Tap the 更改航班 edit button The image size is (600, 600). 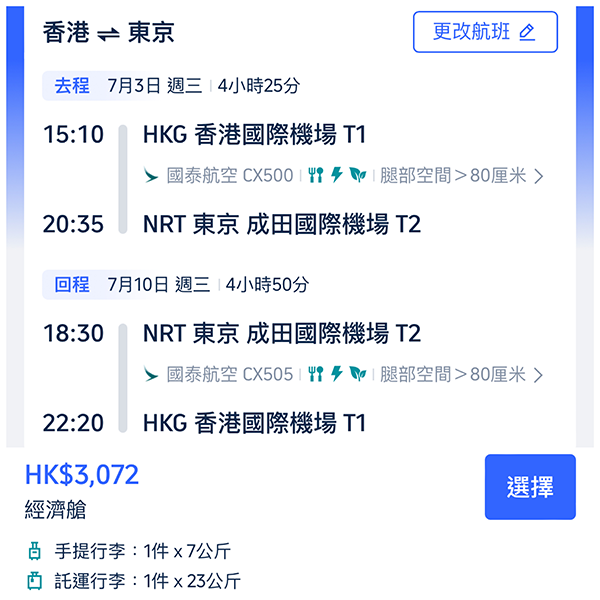pos(485,32)
